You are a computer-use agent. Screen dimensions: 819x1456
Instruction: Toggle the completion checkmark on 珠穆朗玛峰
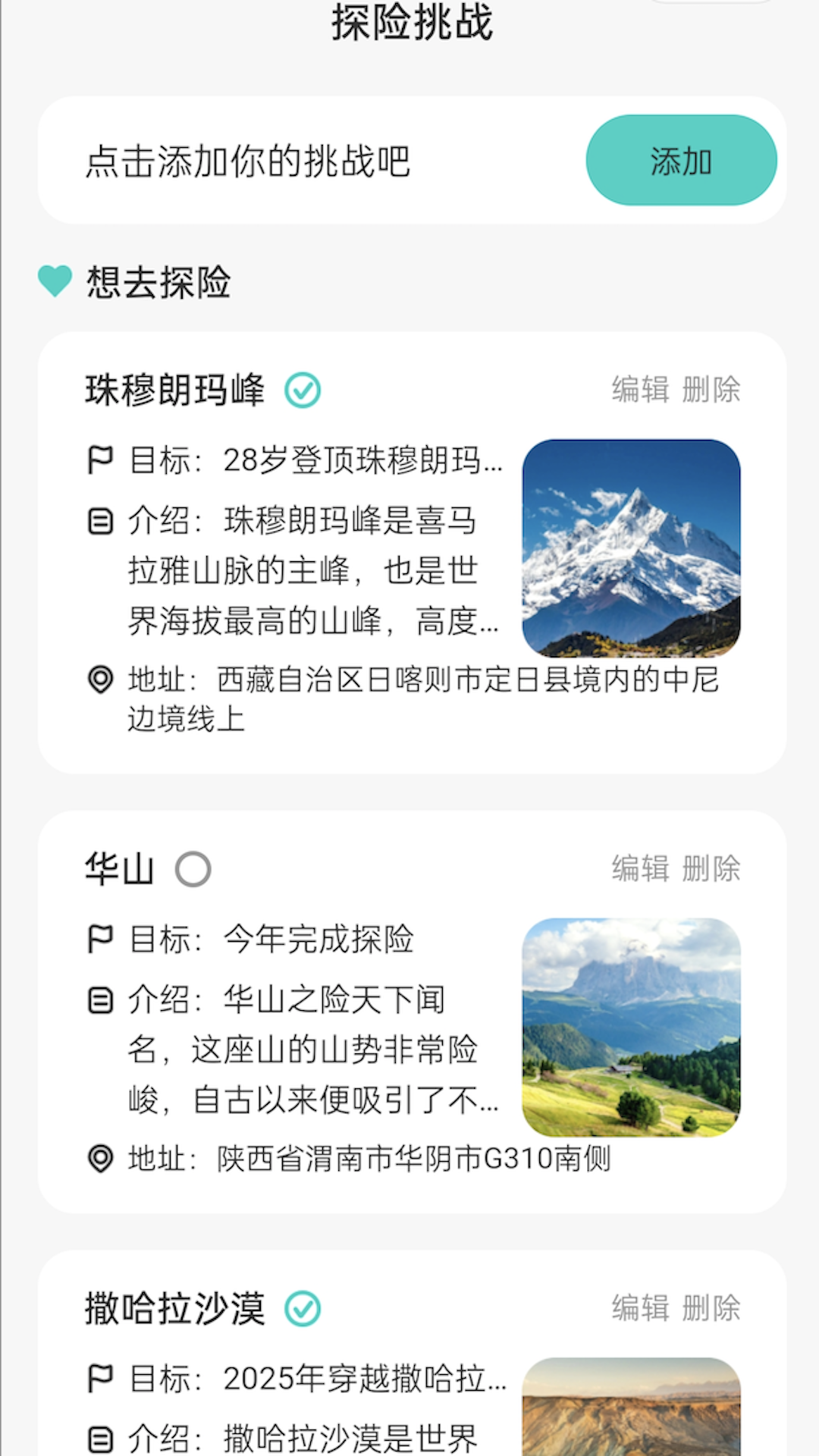point(303,390)
